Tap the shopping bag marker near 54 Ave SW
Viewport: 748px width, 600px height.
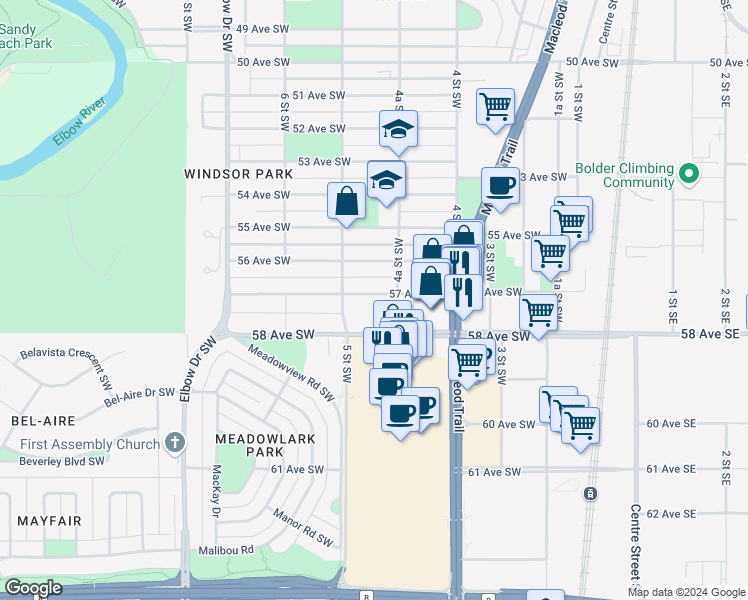(346, 201)
